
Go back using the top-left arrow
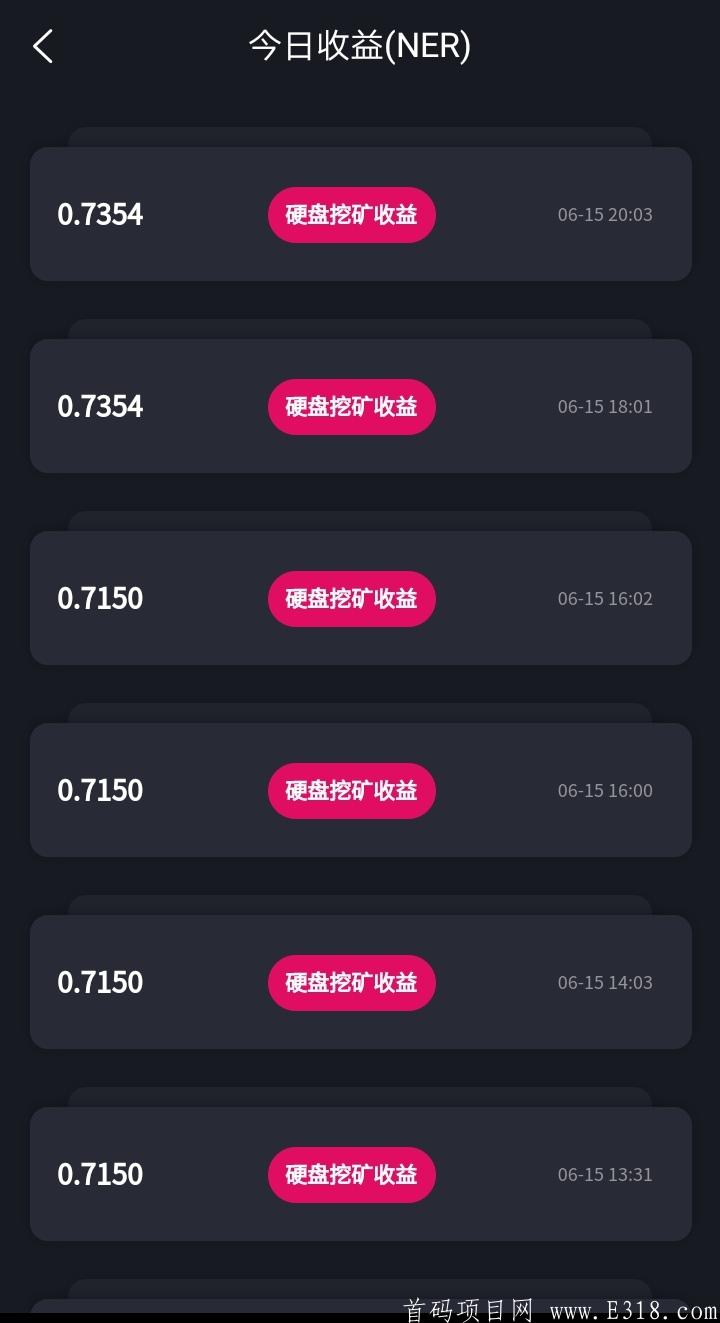[43, 46]
